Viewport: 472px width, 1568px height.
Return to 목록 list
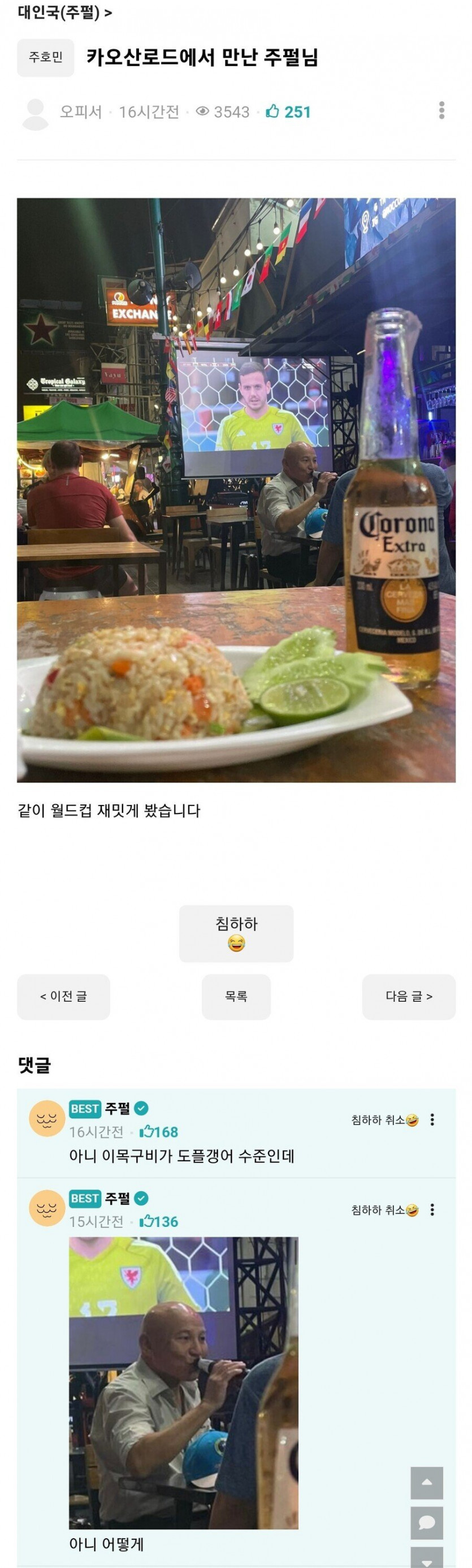coord(236,997)
